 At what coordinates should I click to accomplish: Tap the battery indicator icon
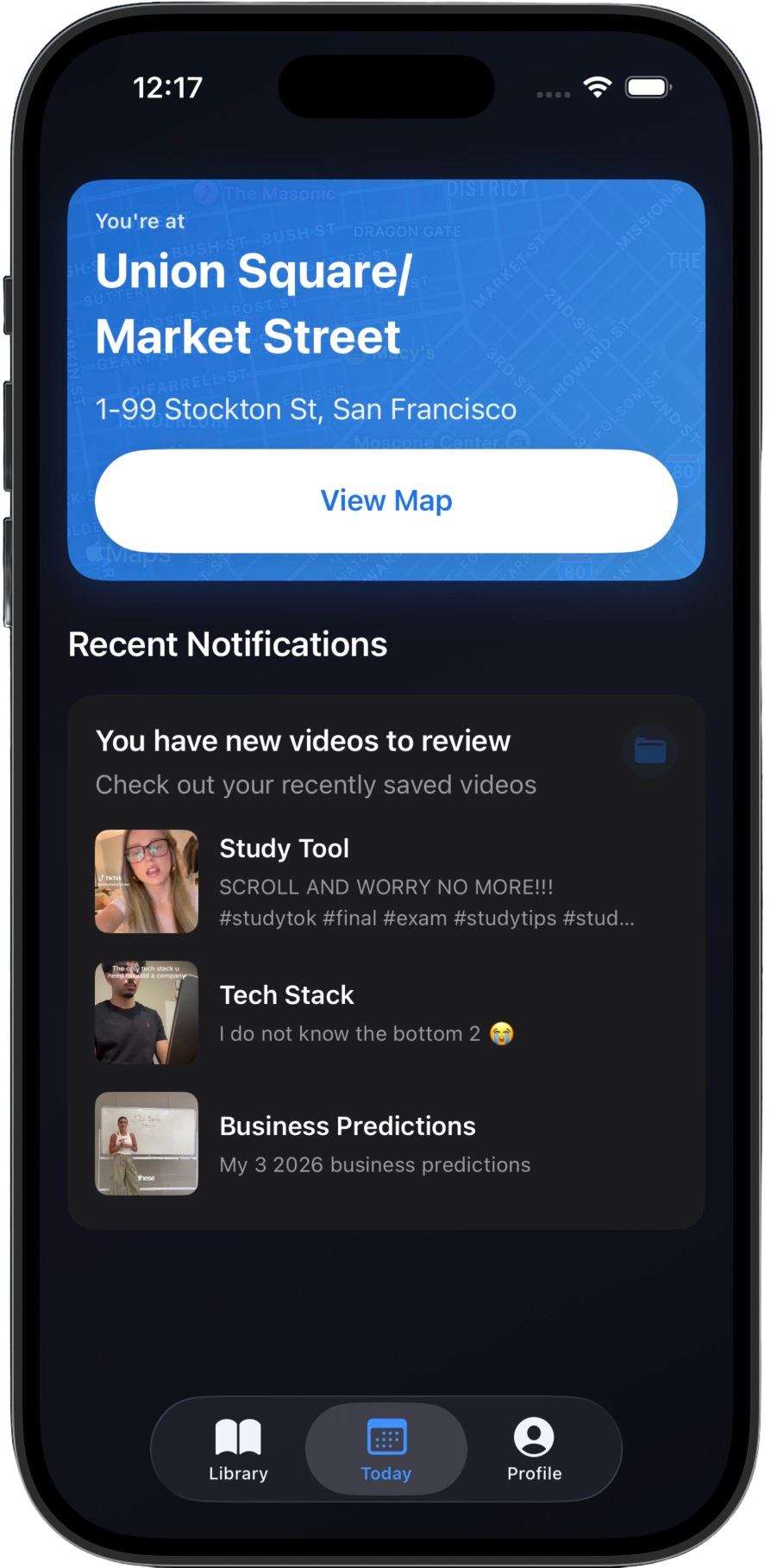(647, 86)
